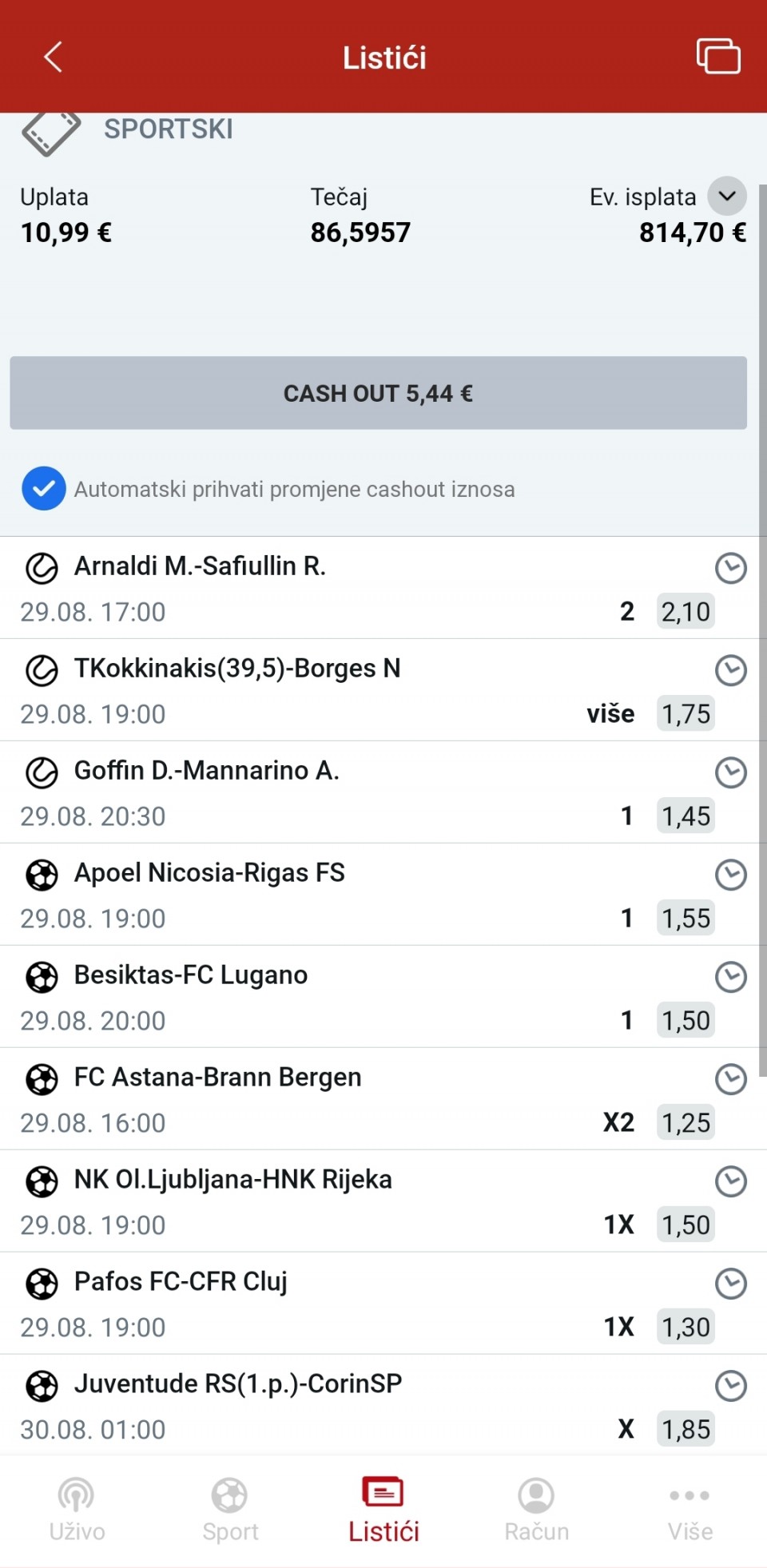
Task: Tap the CASH OUT 5,44 € button
Action: (378, 393)
